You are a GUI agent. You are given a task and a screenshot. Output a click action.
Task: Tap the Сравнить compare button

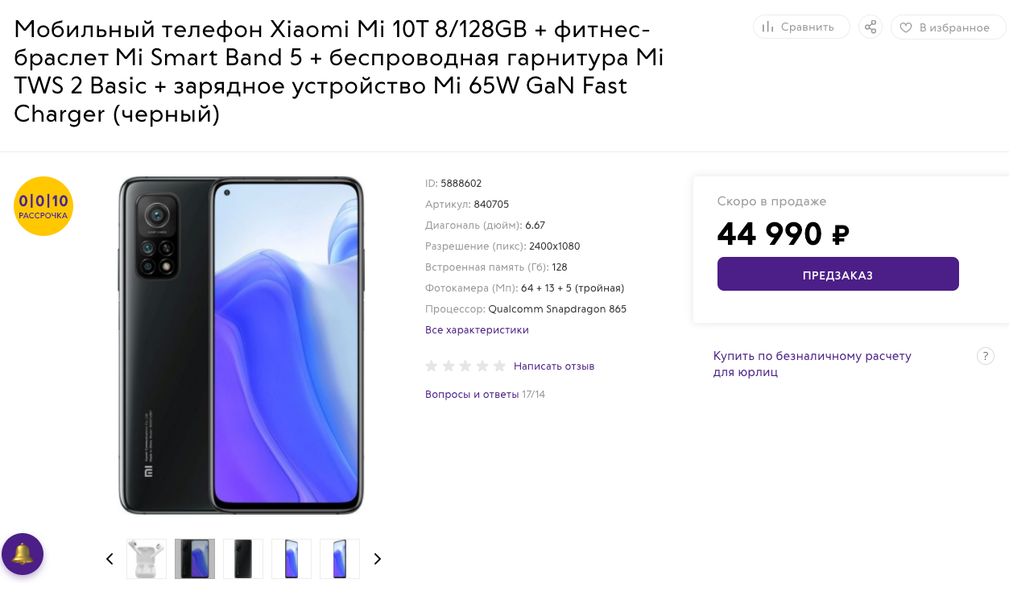(801, 27)
